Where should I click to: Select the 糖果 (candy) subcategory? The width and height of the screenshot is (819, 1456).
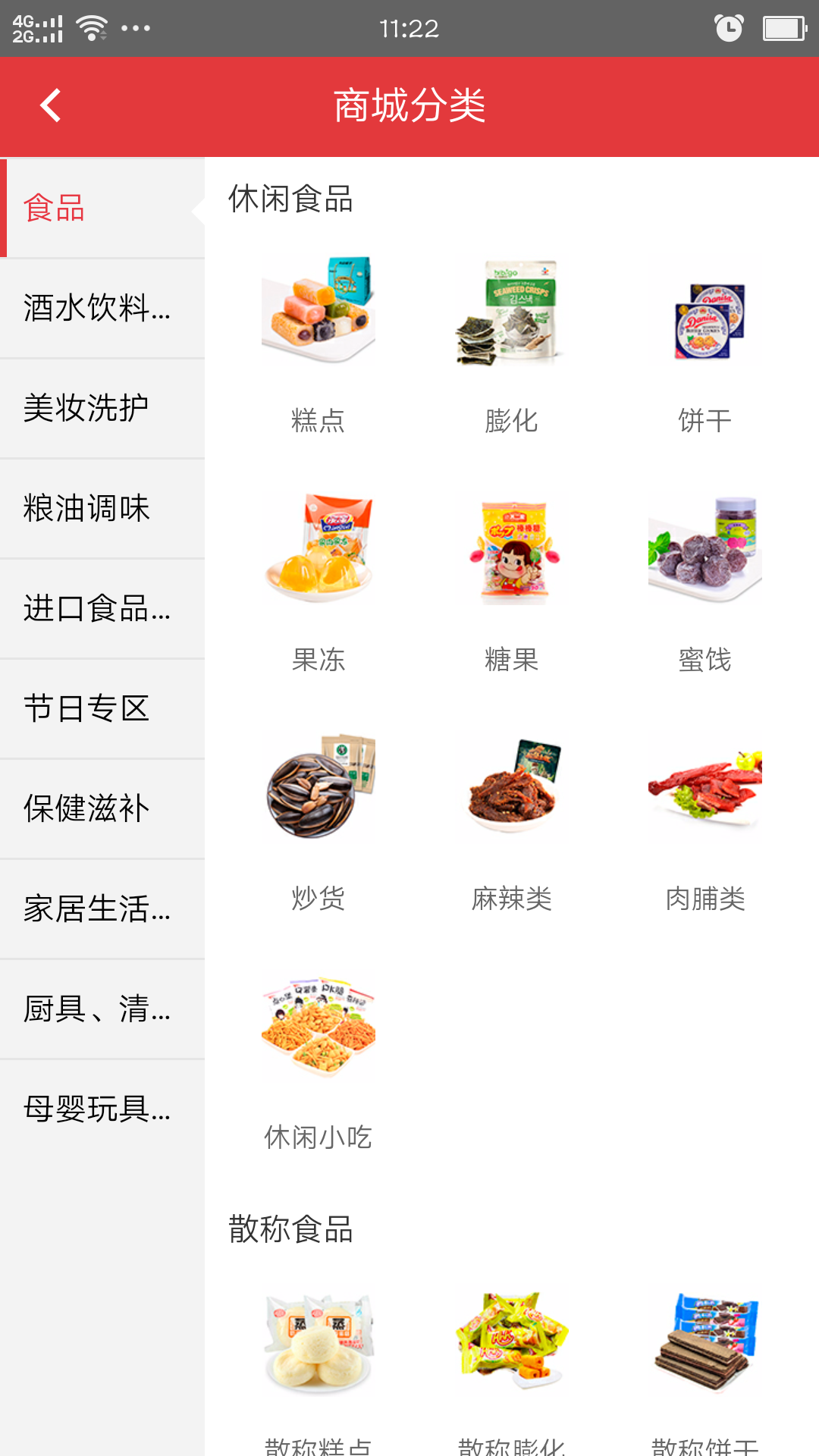coord(512,550)
